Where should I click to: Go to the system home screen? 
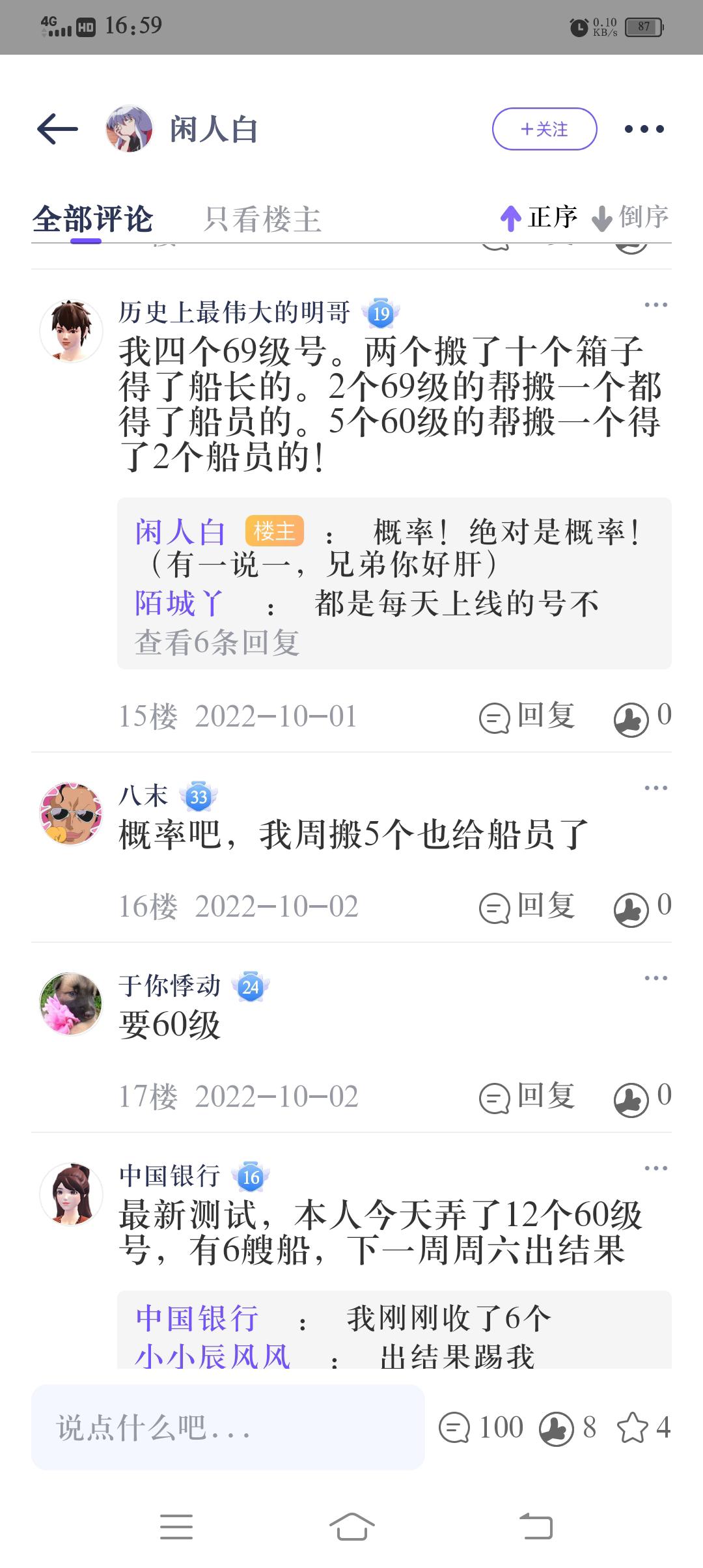351,1526
